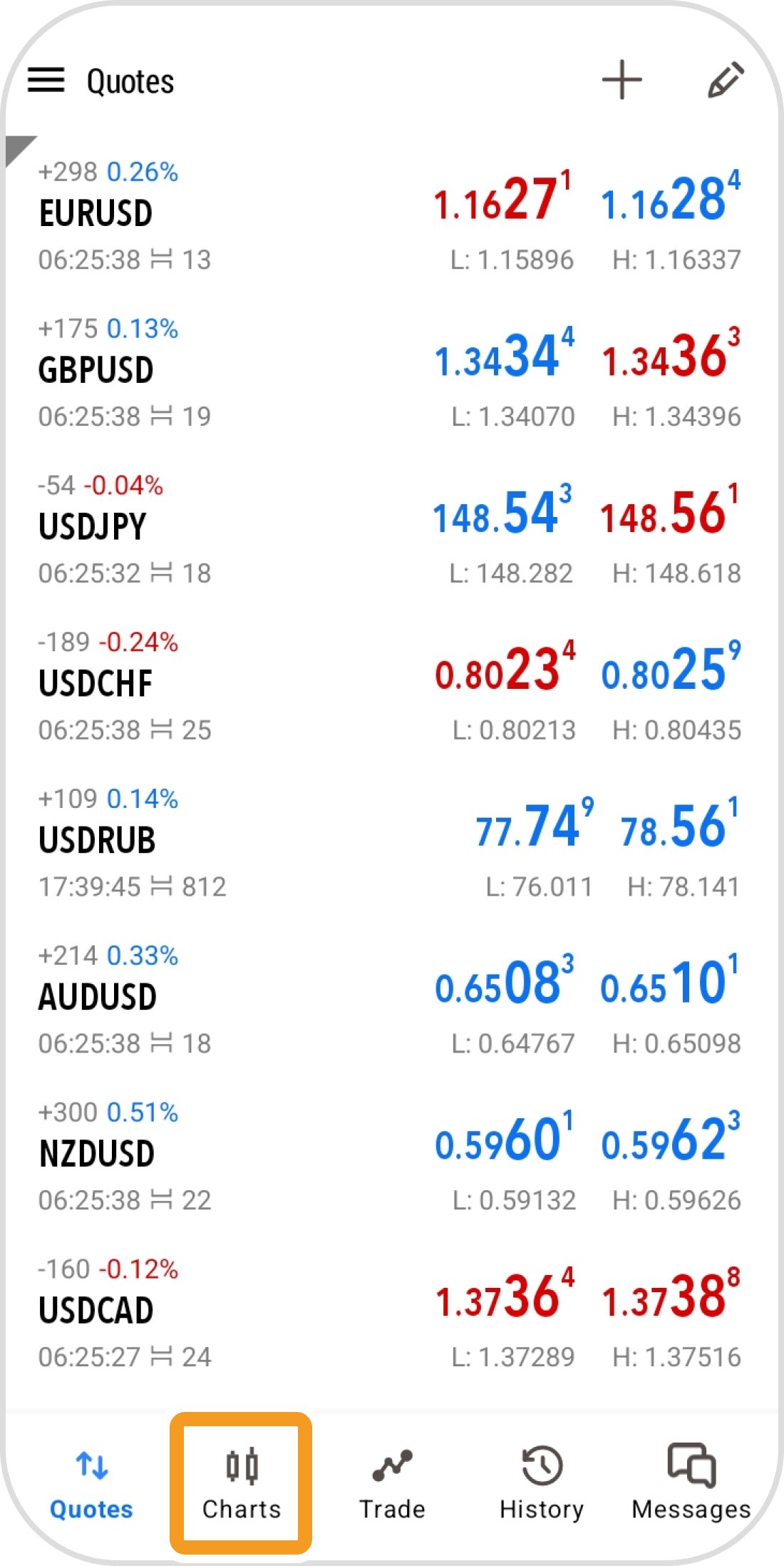Open the EURUSD quote row
Screen dimensions: 784x1566
[x=96, y=214]
